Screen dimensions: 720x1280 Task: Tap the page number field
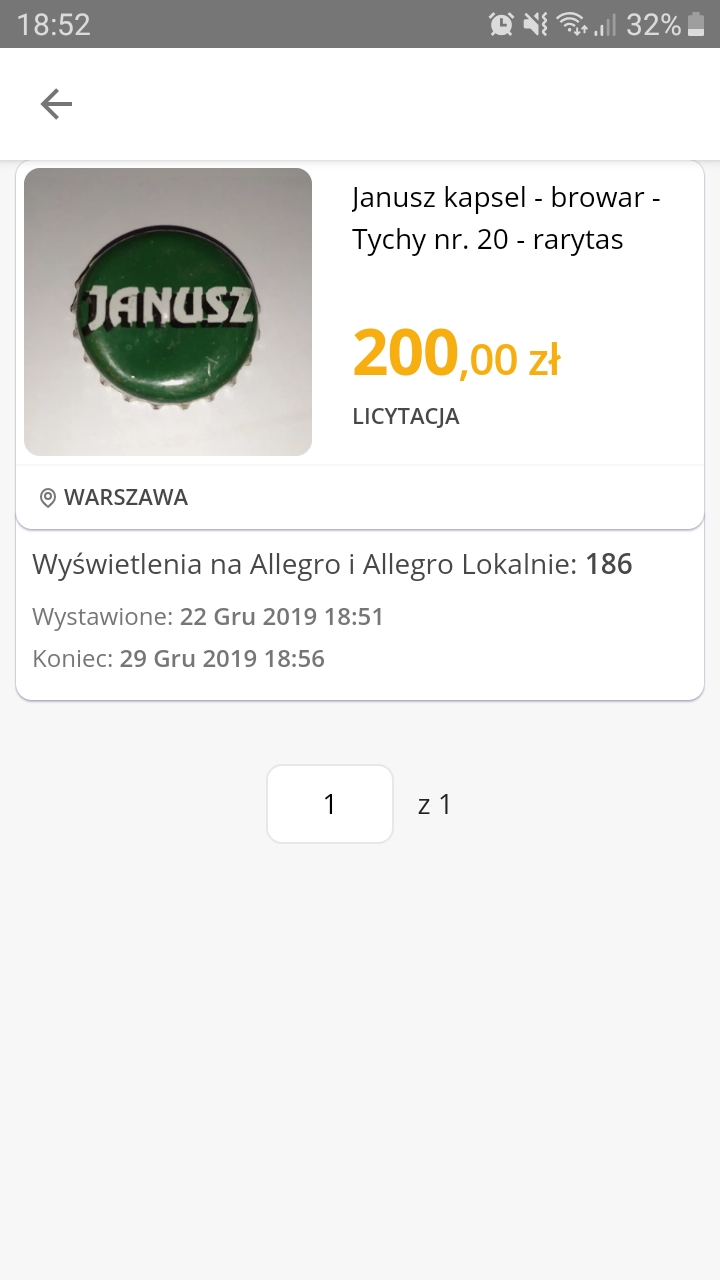coord(330,804)
